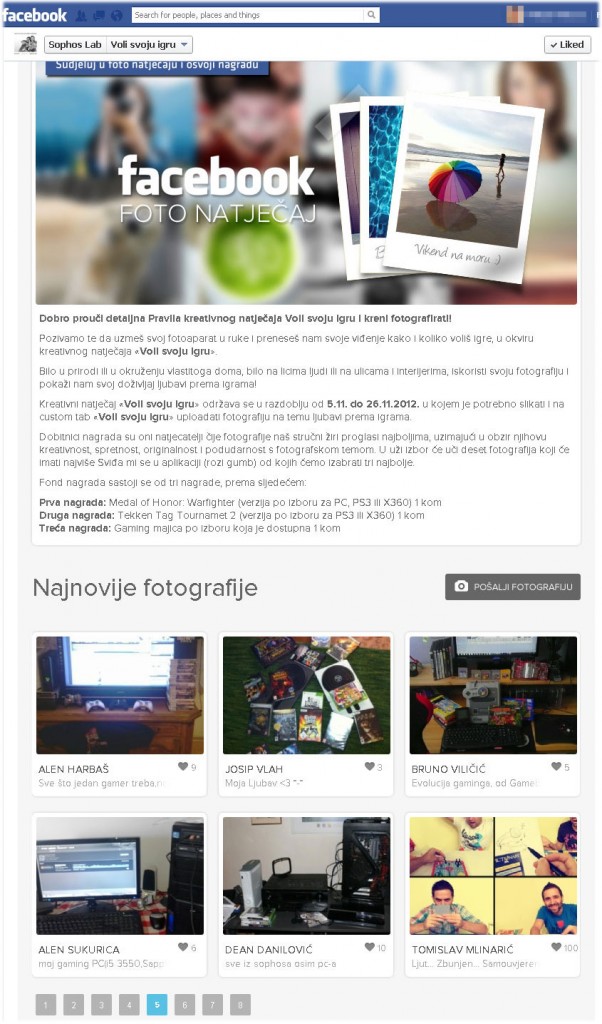
Task: Tap Pošalji fotografiju to submit a photo
Action: pos(513,586)
